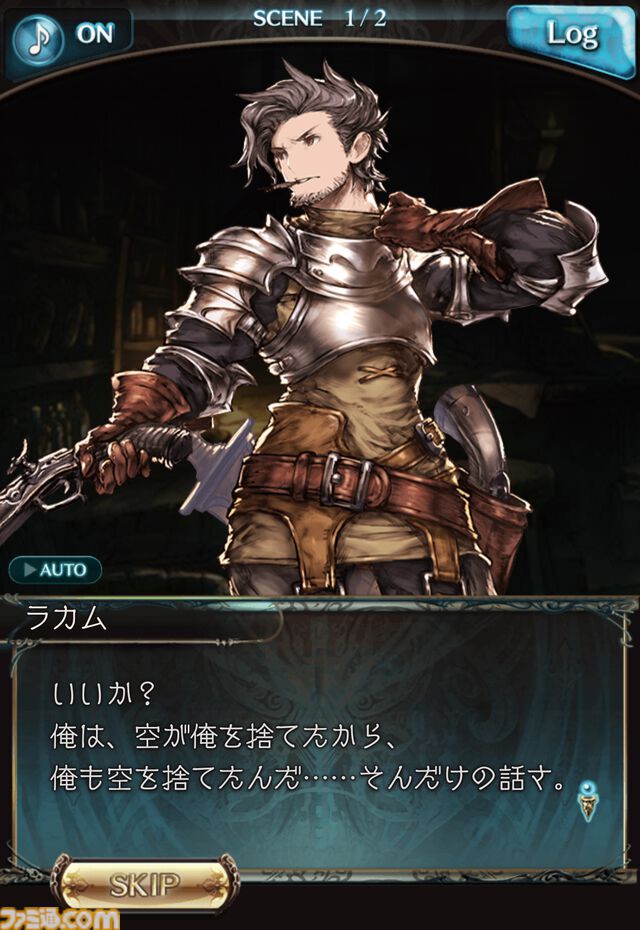Screen dimensions: 640x930
Task: Open the dialogue Log
Action: tap(571, 35)
